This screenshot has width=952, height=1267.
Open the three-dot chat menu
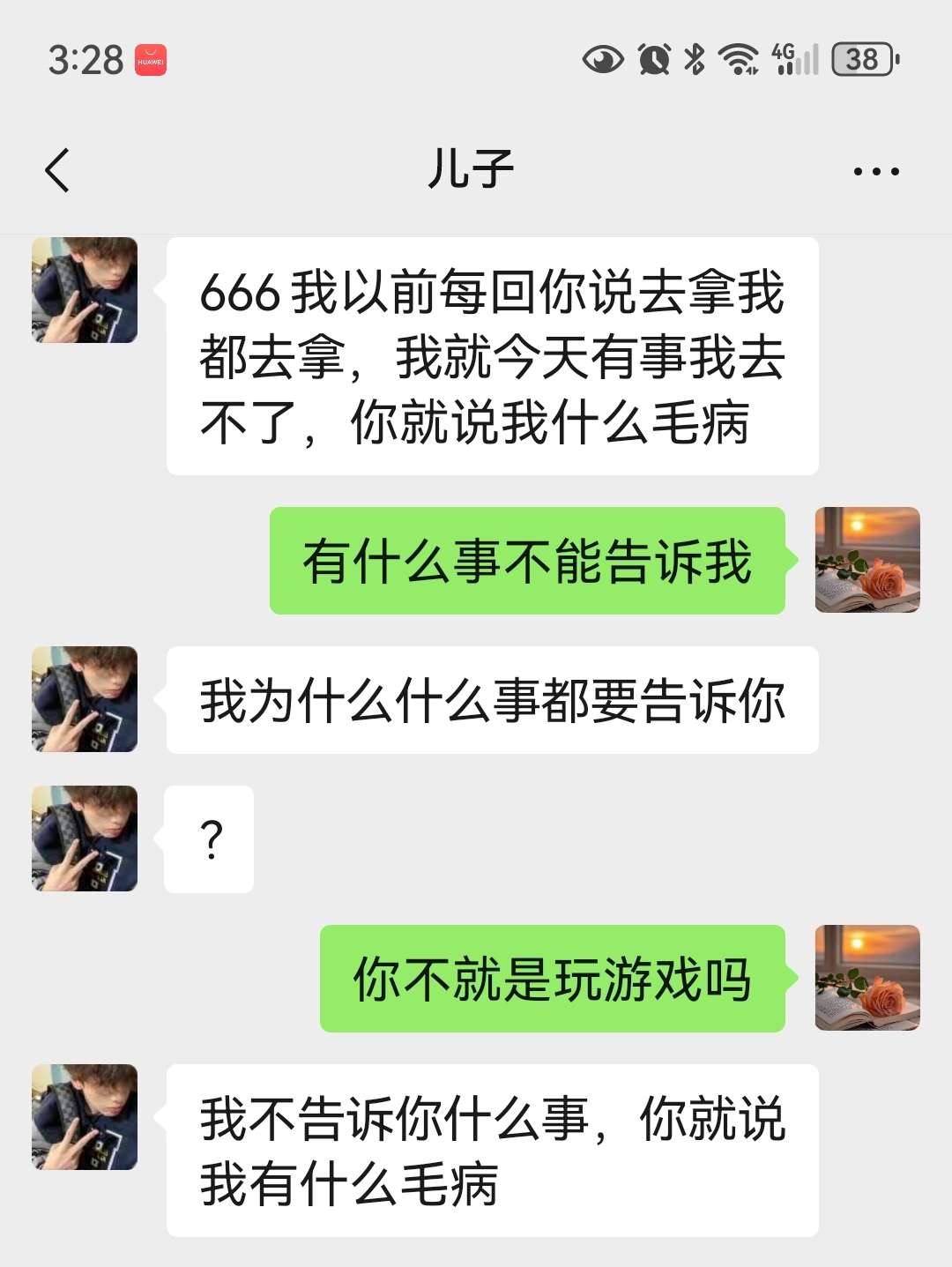(x=875, y=171)
